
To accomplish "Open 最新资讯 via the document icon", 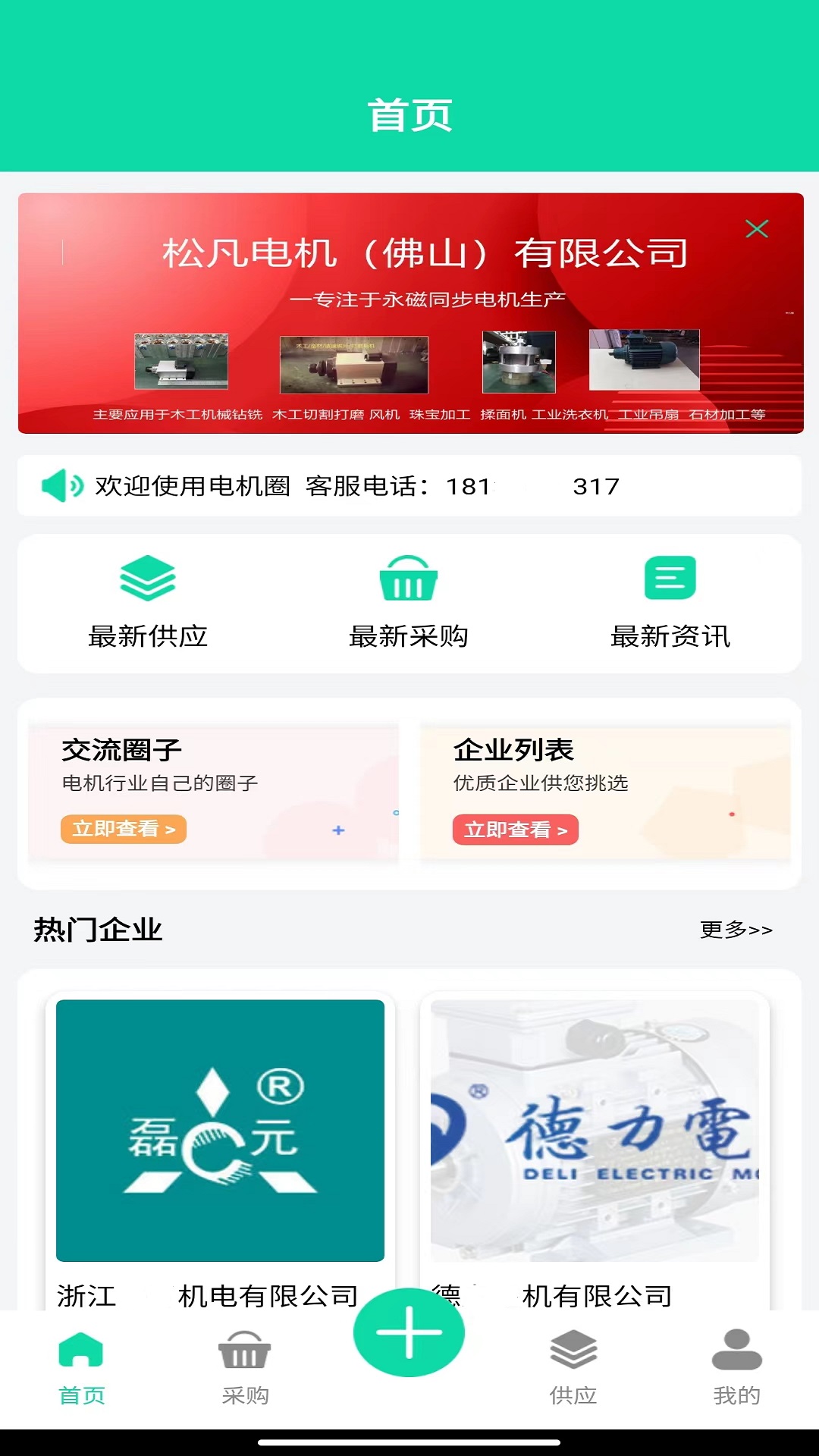I will click(669, 579).
